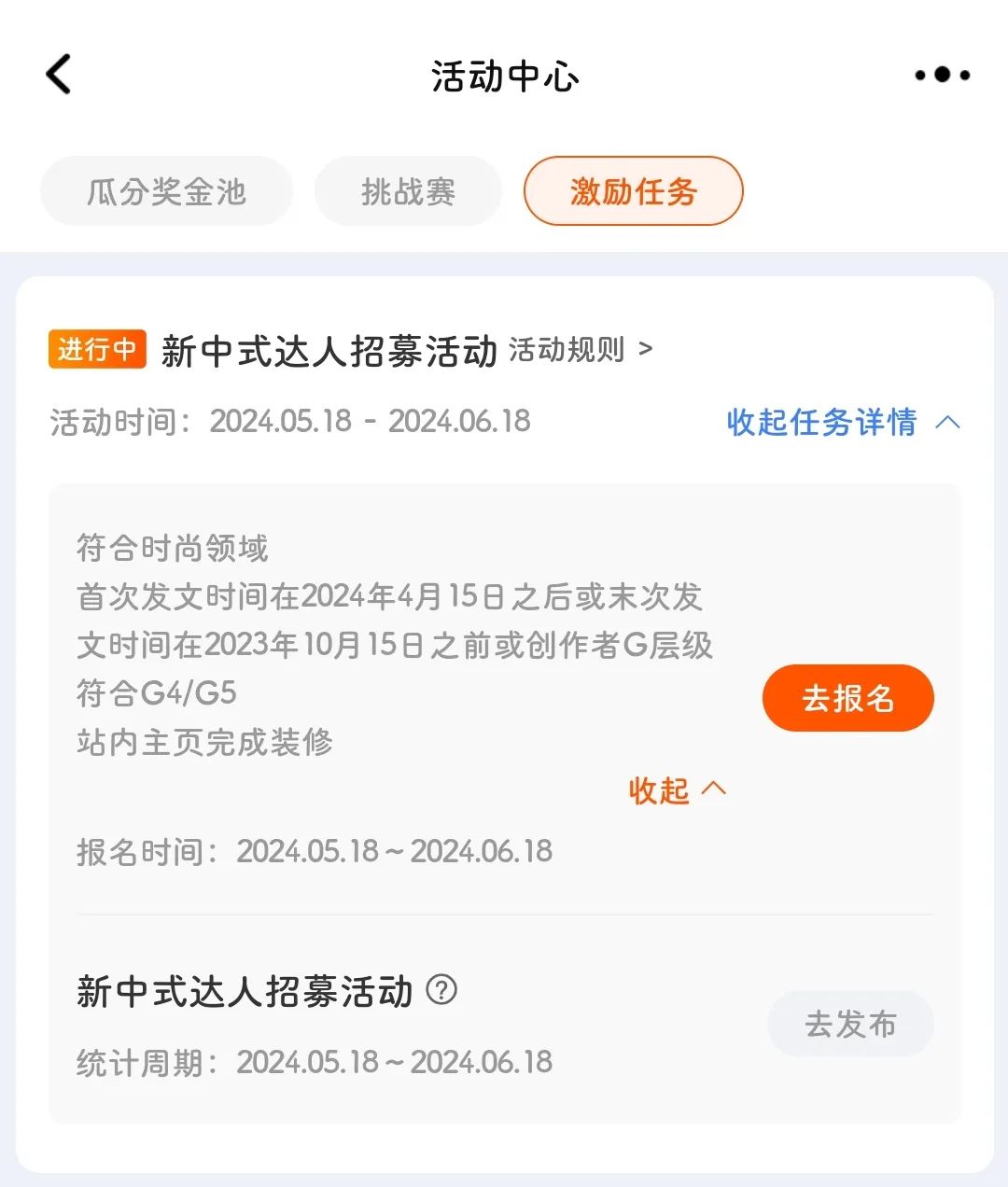Open the three-dot more menu
The height and width of the screenshot is (1187, 1008).
[x=942, y=75]
